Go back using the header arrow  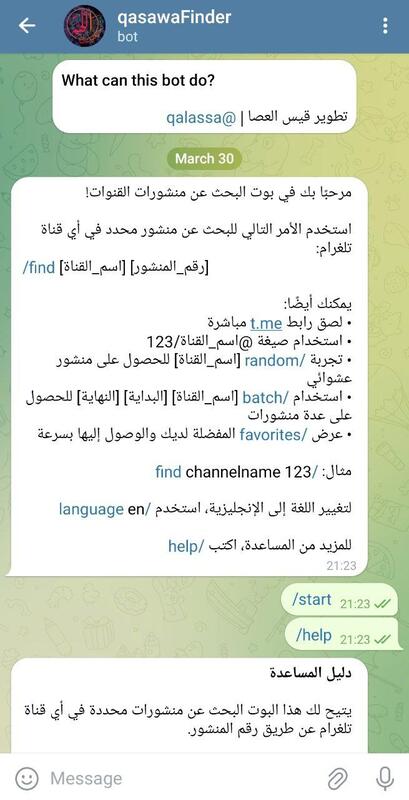click(x=27, y=26)
